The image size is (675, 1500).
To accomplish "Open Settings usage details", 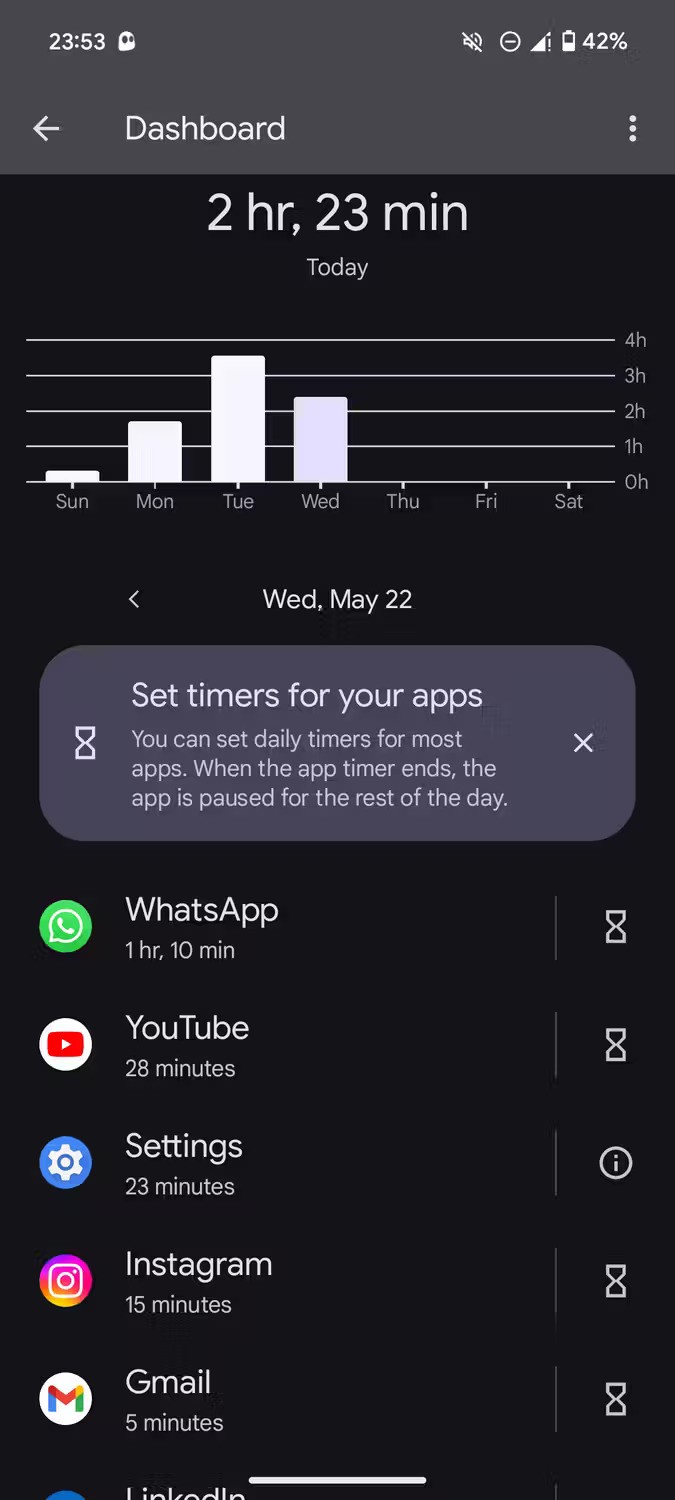I will (280, 1163).
